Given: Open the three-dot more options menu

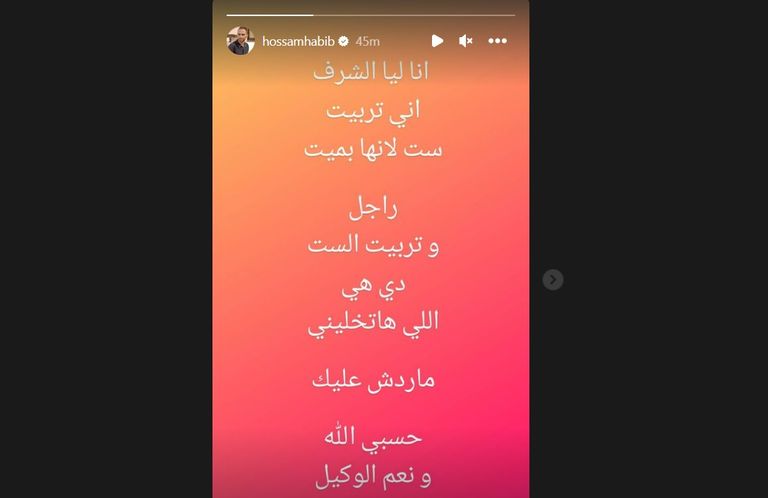Looking at the screenshot, I should 497,41.
